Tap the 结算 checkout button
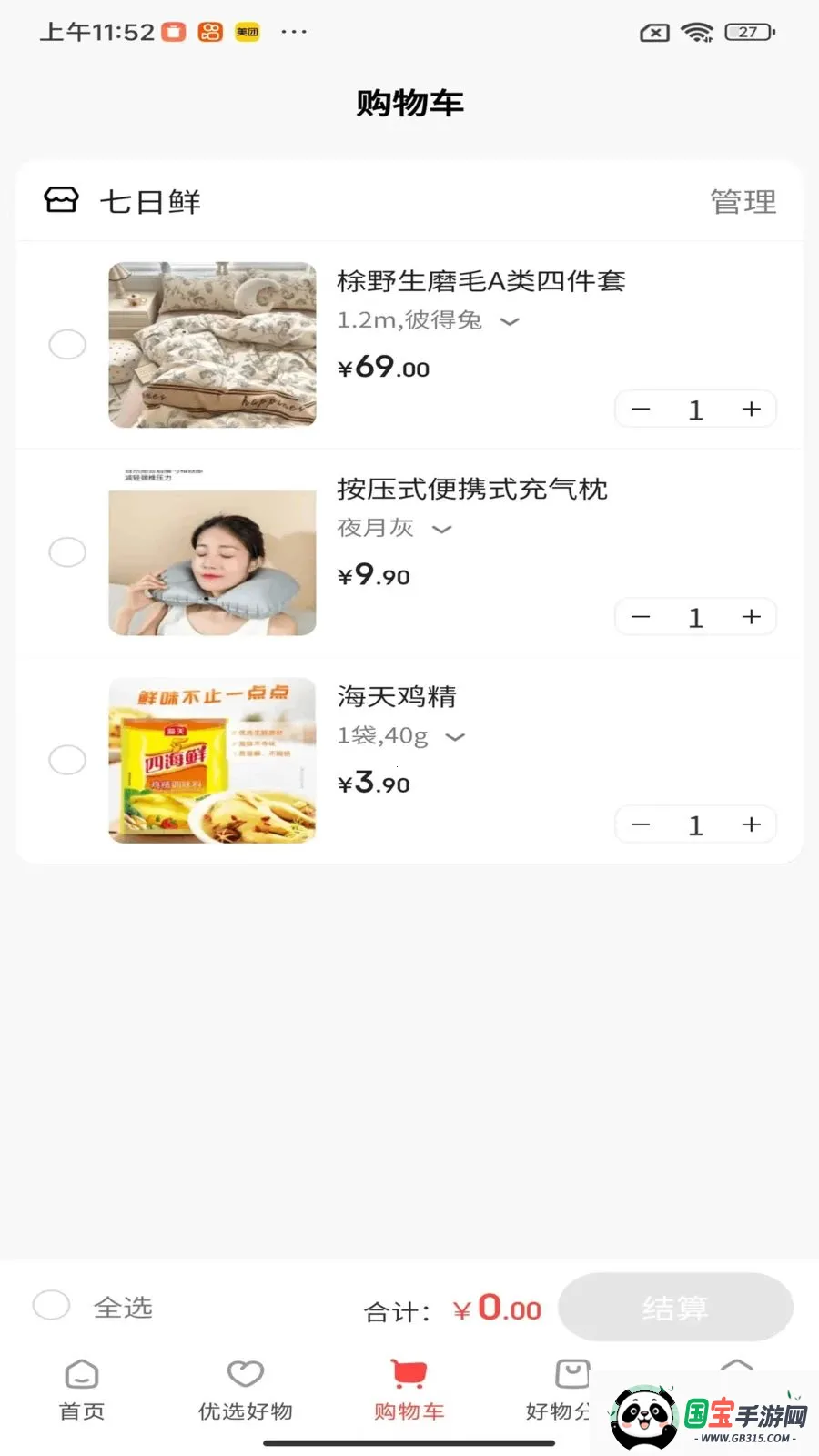Image resolution: width=819 pixels, height=1456 pixels. (x=675, y=1307)
